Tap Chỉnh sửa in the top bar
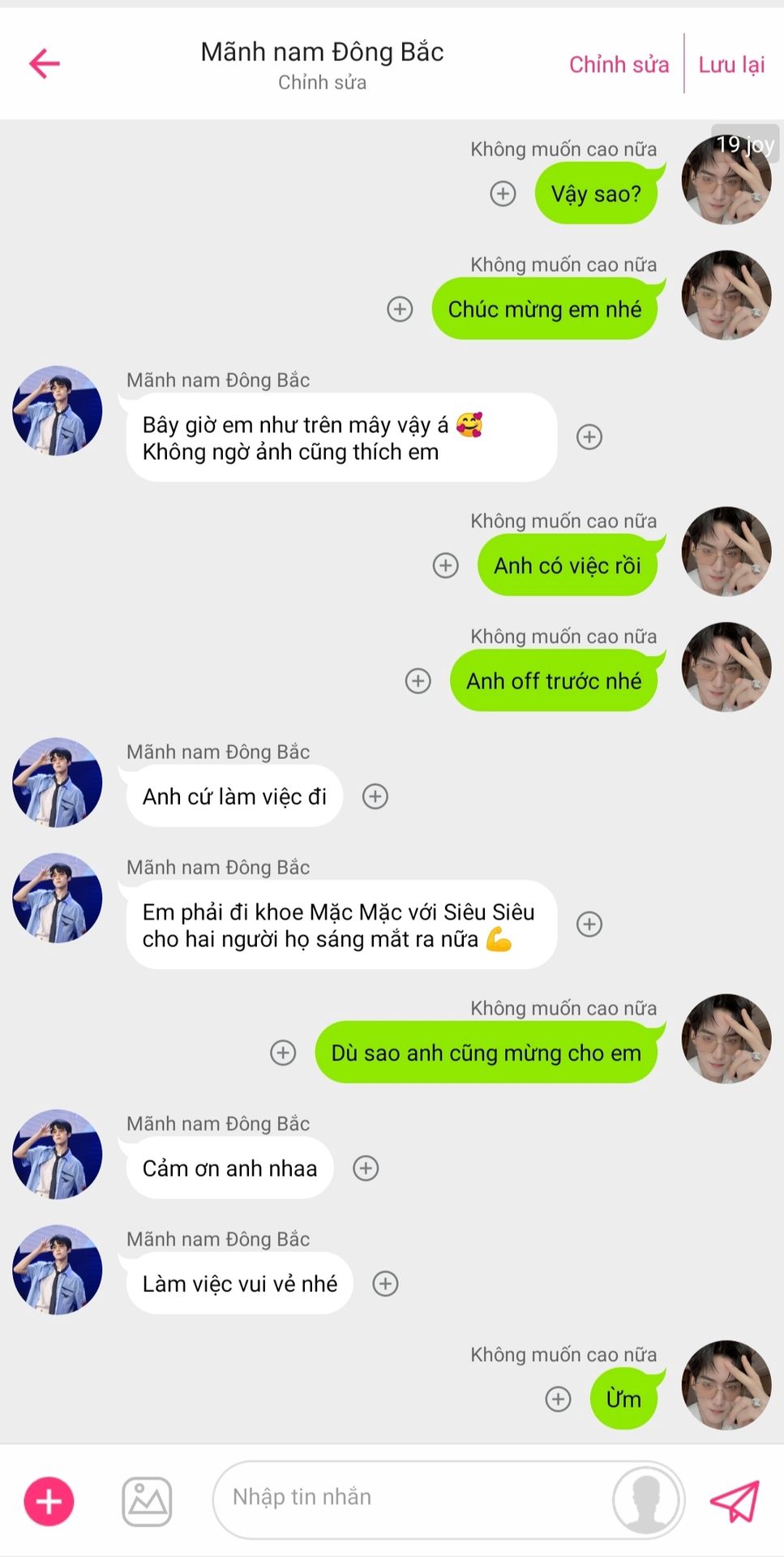This screenshot has height=1557, width=784. pyautogui.click(x=619, y=65)
